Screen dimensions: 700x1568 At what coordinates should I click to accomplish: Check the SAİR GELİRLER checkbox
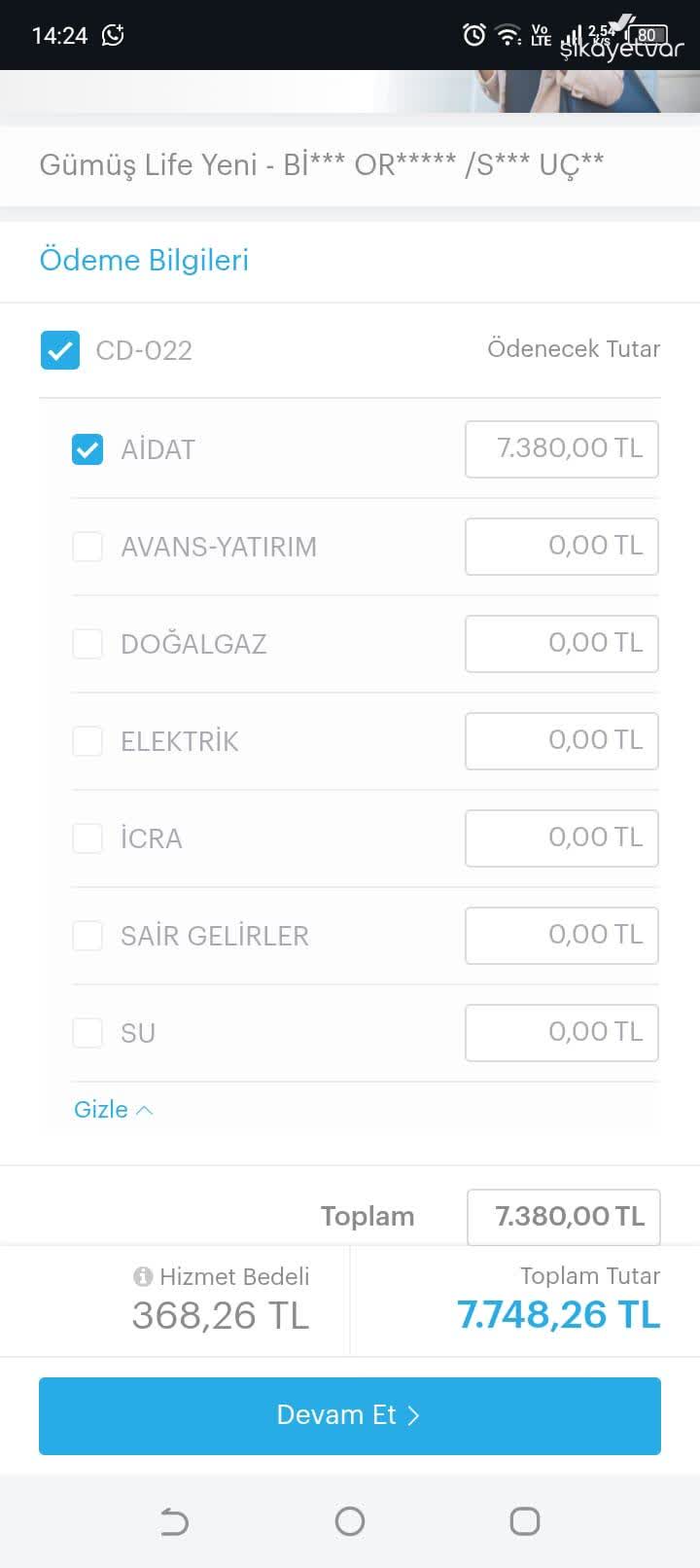pyautogui.click(x=87, y=935)
